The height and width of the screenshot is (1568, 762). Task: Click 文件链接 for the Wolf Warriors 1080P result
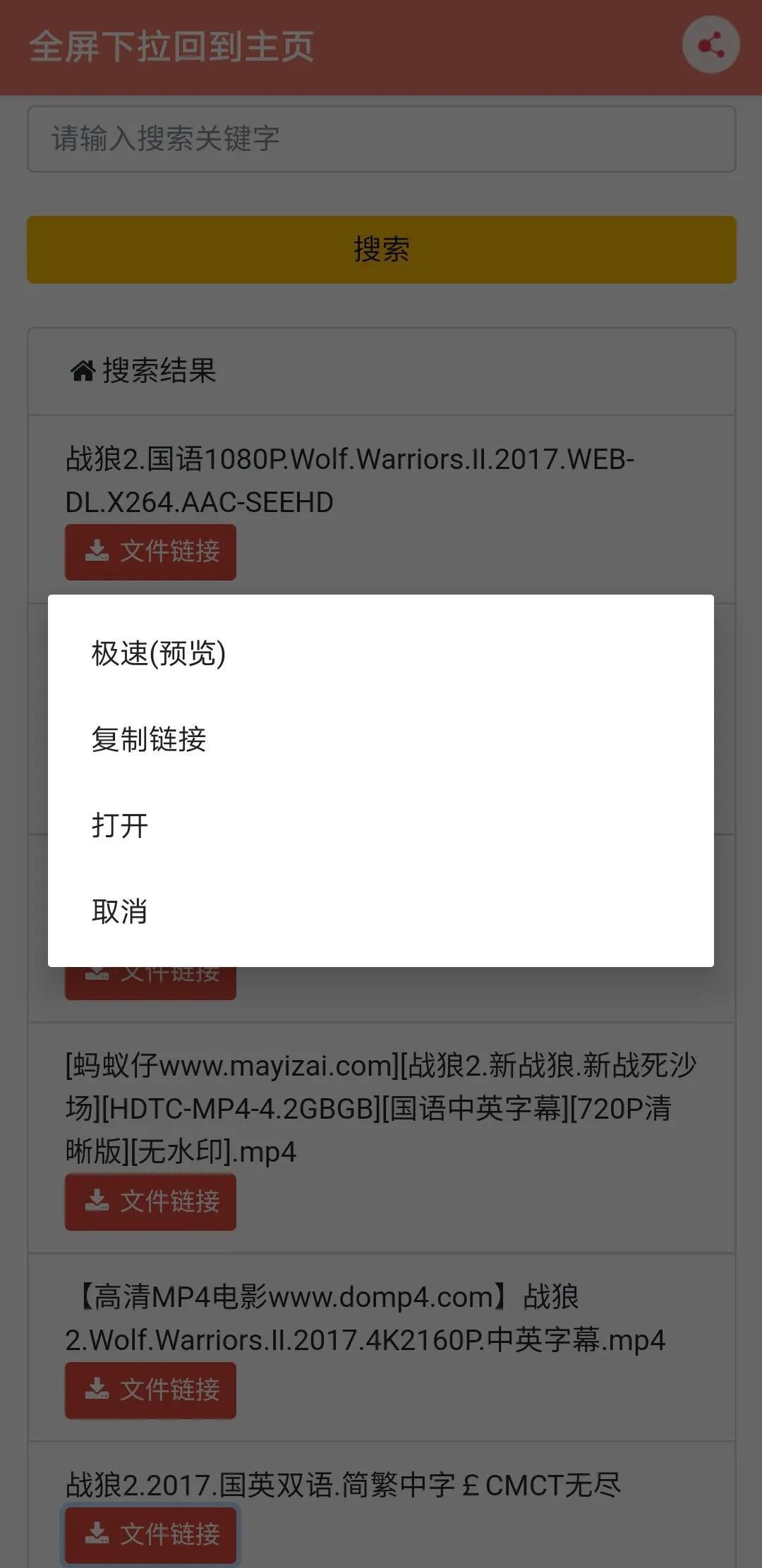click(150, 552)
